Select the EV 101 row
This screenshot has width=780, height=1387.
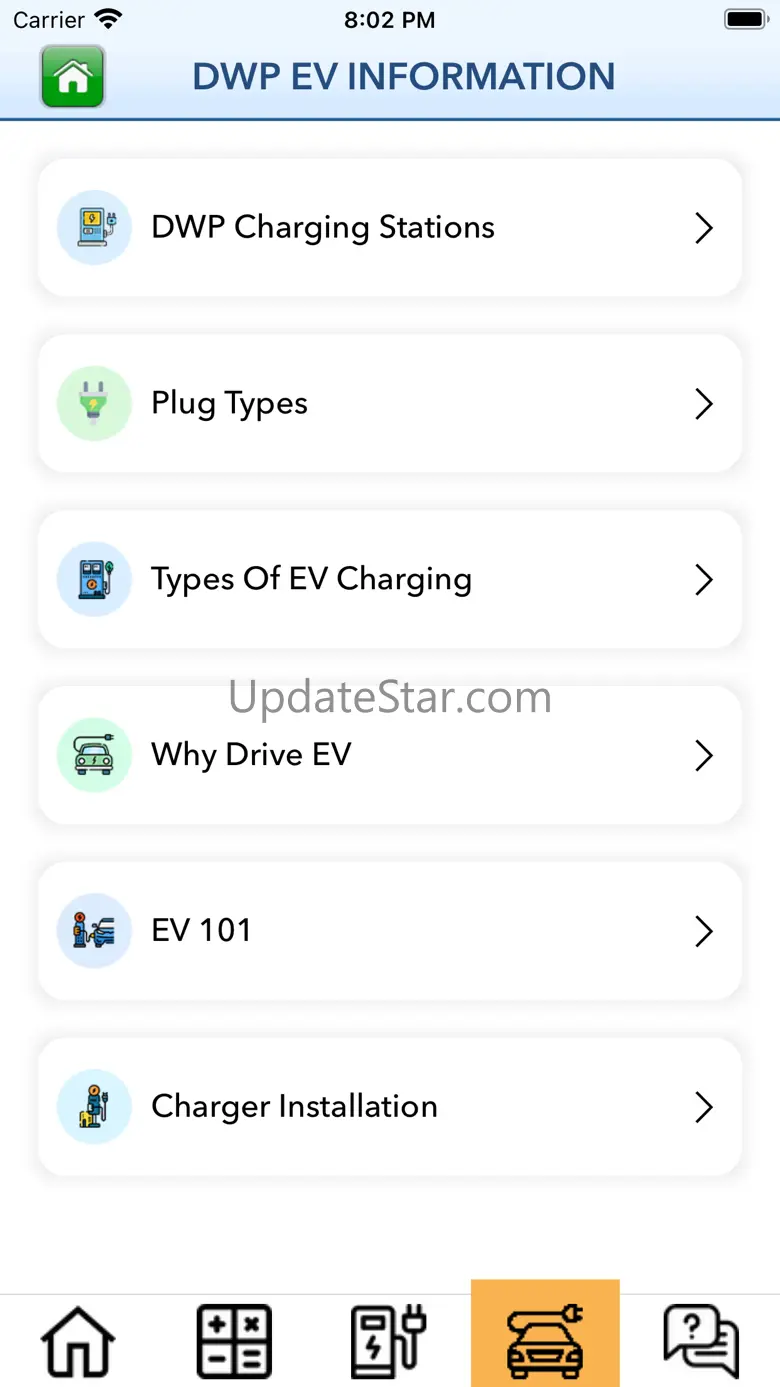[x=390, y=931]
